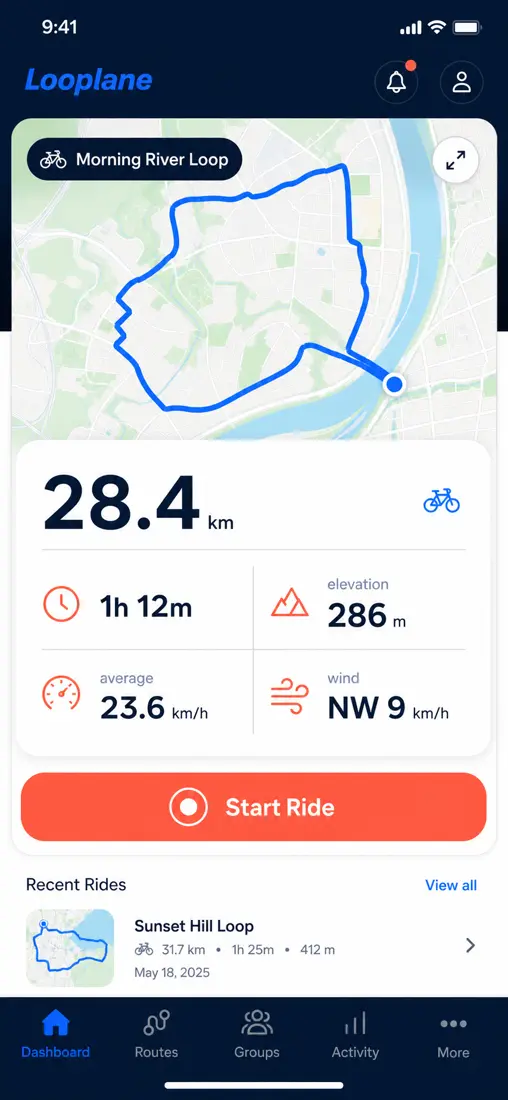This screenshot has width=508, height=1100.
Task: Expand the map to fullscreen
Action: [456, 161]
